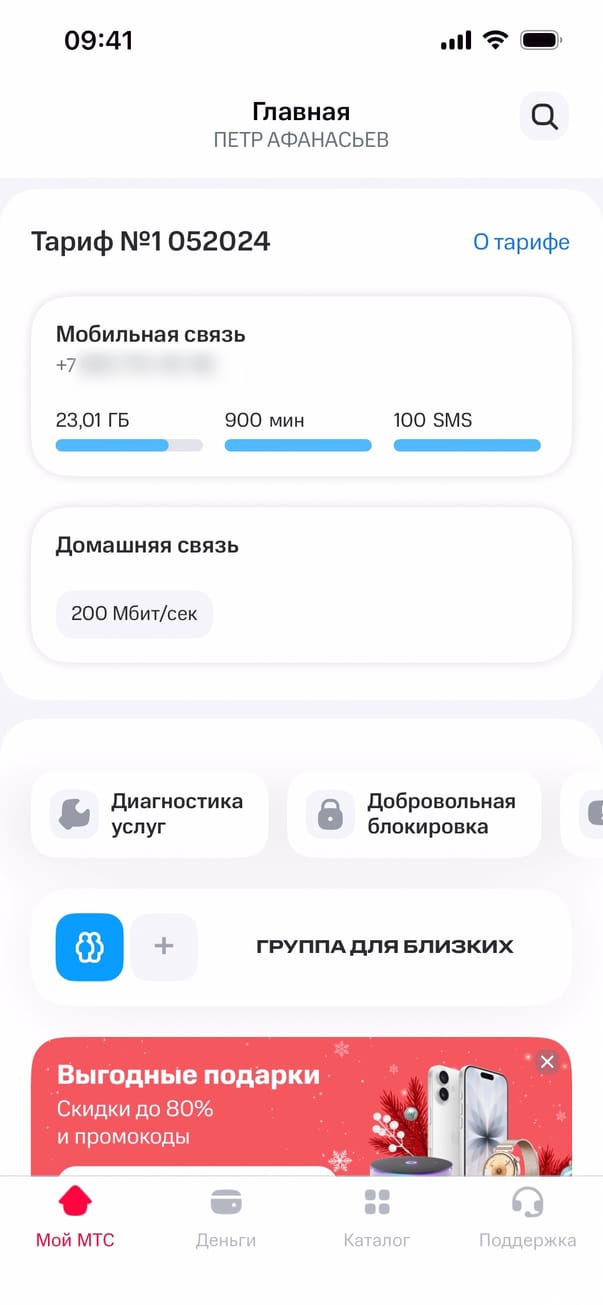Tap «Диагностика услуг» button

click(x=150, y=814)
